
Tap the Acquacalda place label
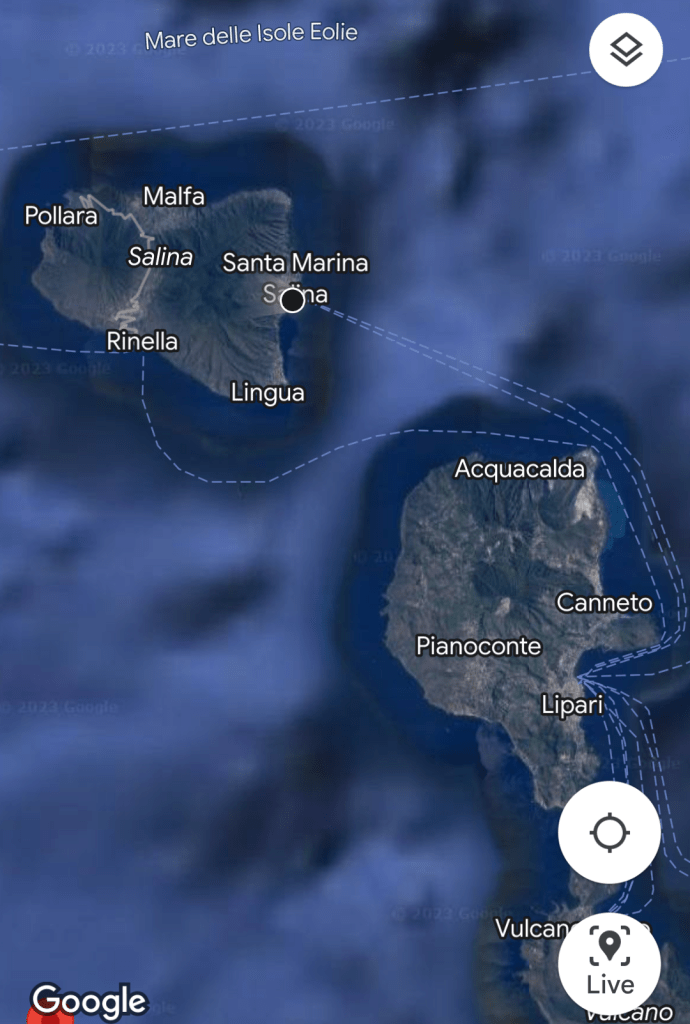[519, 469]
